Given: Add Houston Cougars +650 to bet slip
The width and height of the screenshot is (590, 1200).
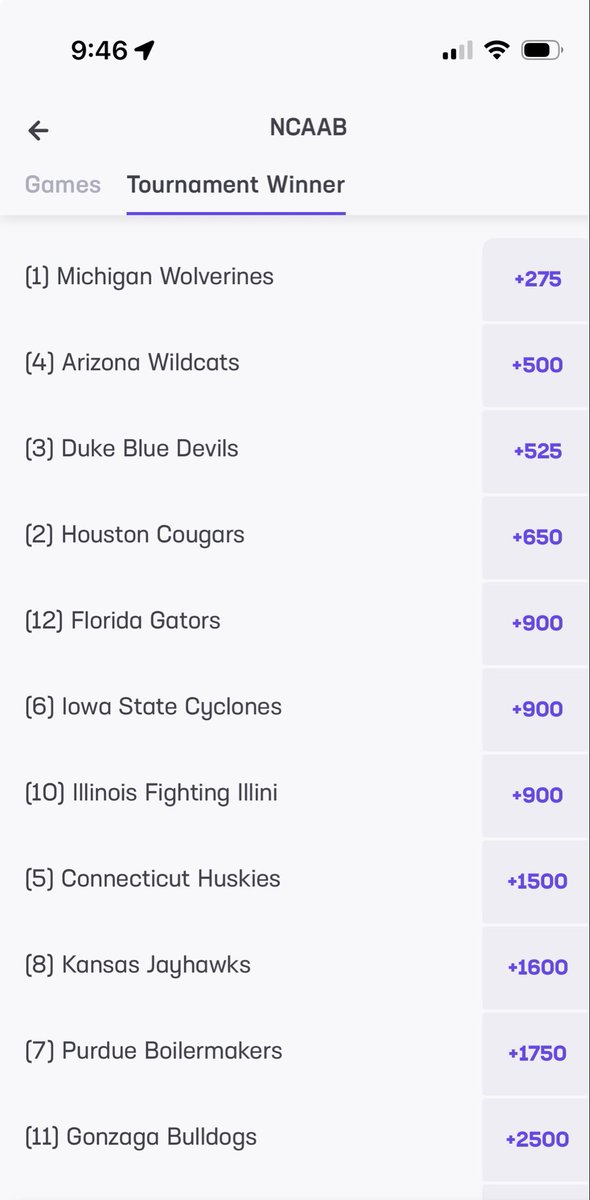Looking at the screenshot, I should point(537,537).
